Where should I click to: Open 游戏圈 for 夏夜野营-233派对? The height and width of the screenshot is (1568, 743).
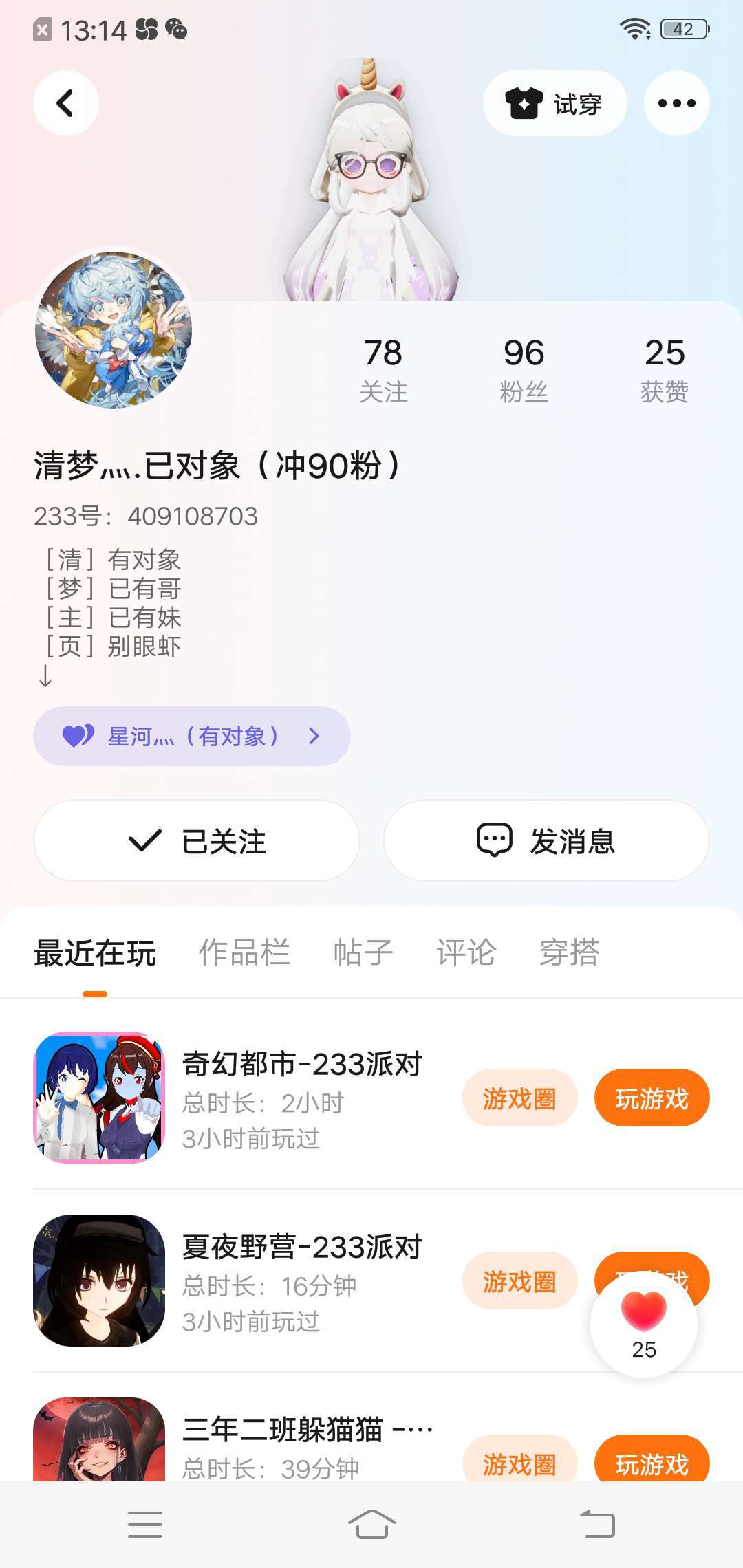pos(519,1281)
